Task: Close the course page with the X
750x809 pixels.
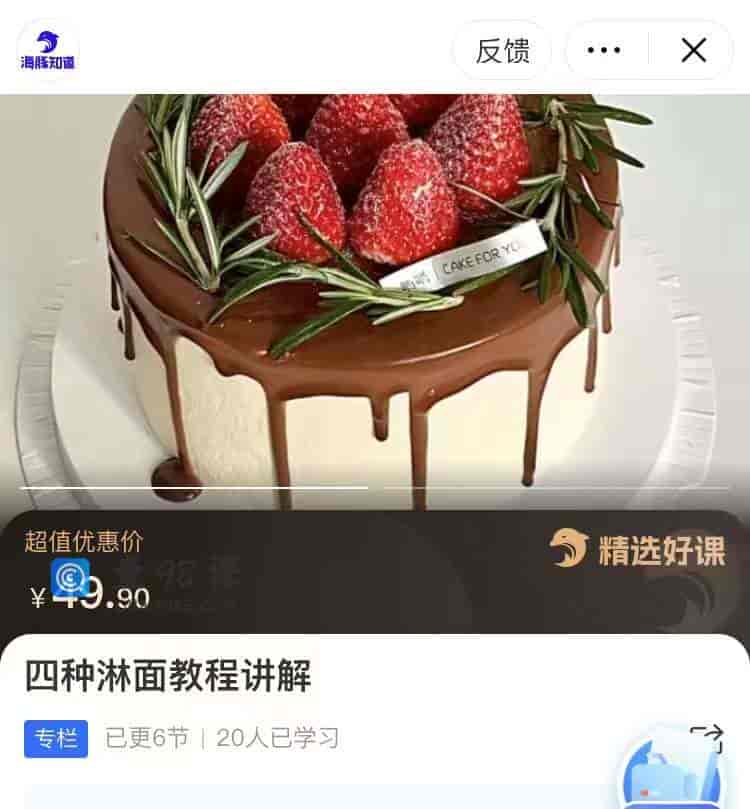Action: click(694, 50)
